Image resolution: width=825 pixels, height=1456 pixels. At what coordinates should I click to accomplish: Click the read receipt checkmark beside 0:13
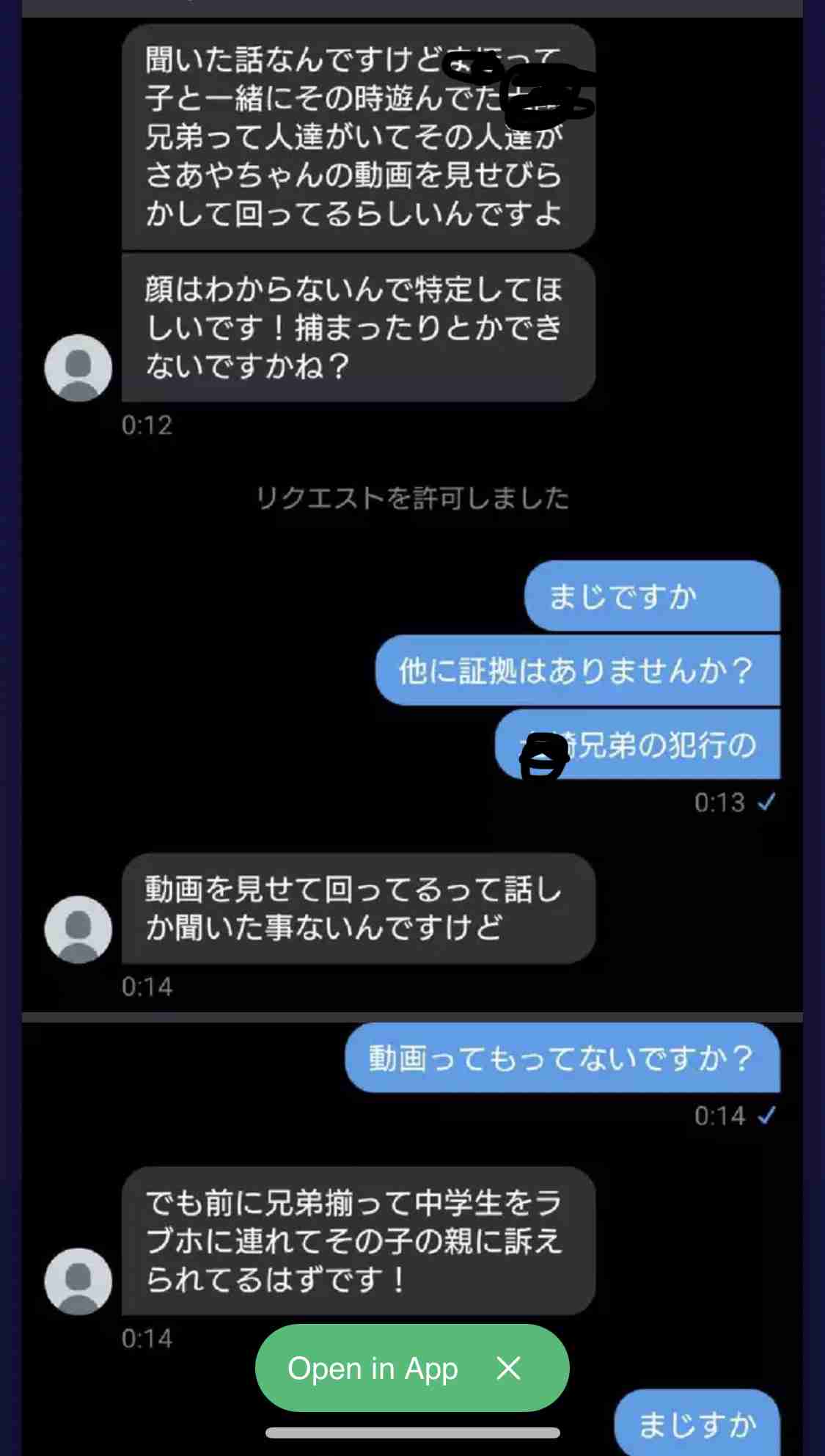point(767,803)
